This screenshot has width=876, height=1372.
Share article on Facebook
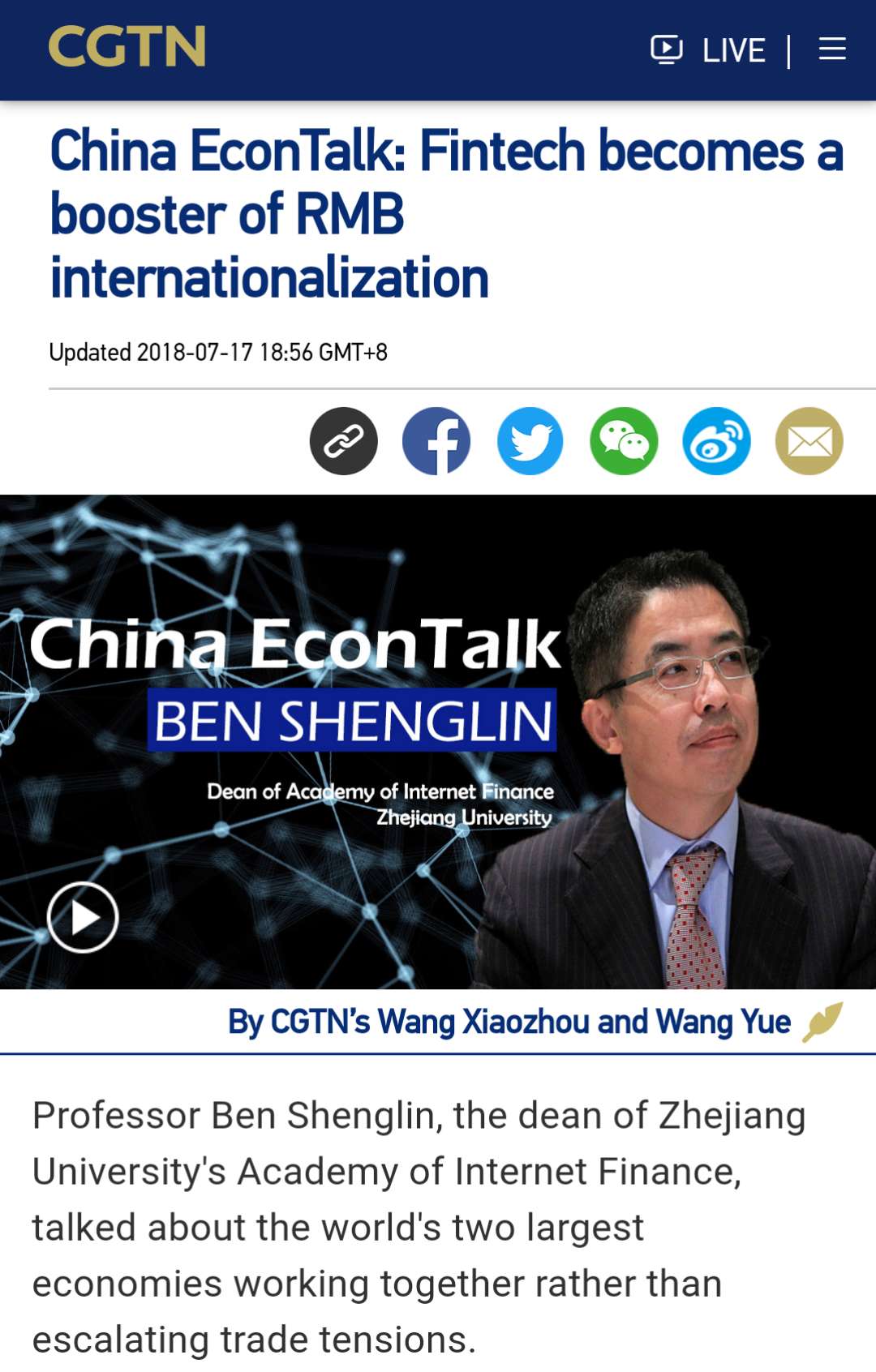436,441
